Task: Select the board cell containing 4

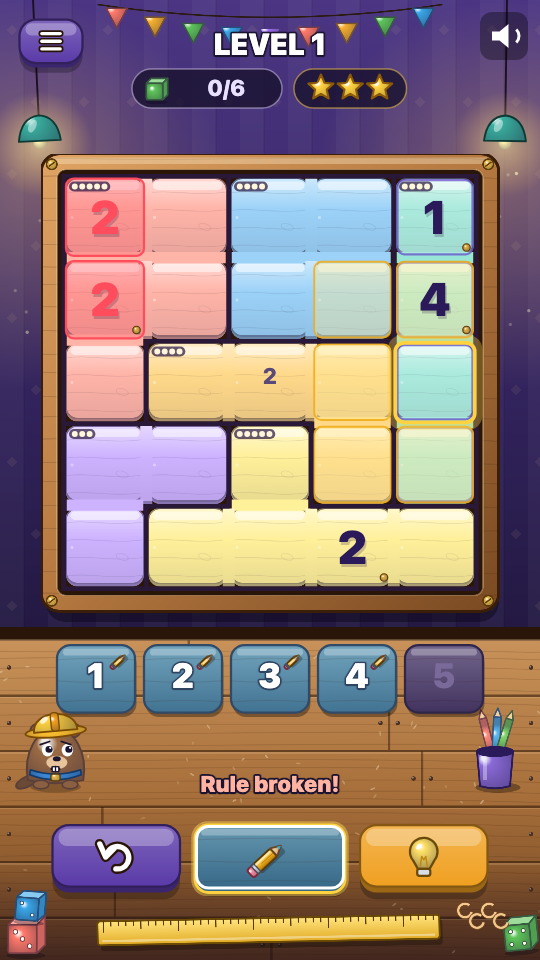Action: [x=435, y=300]
